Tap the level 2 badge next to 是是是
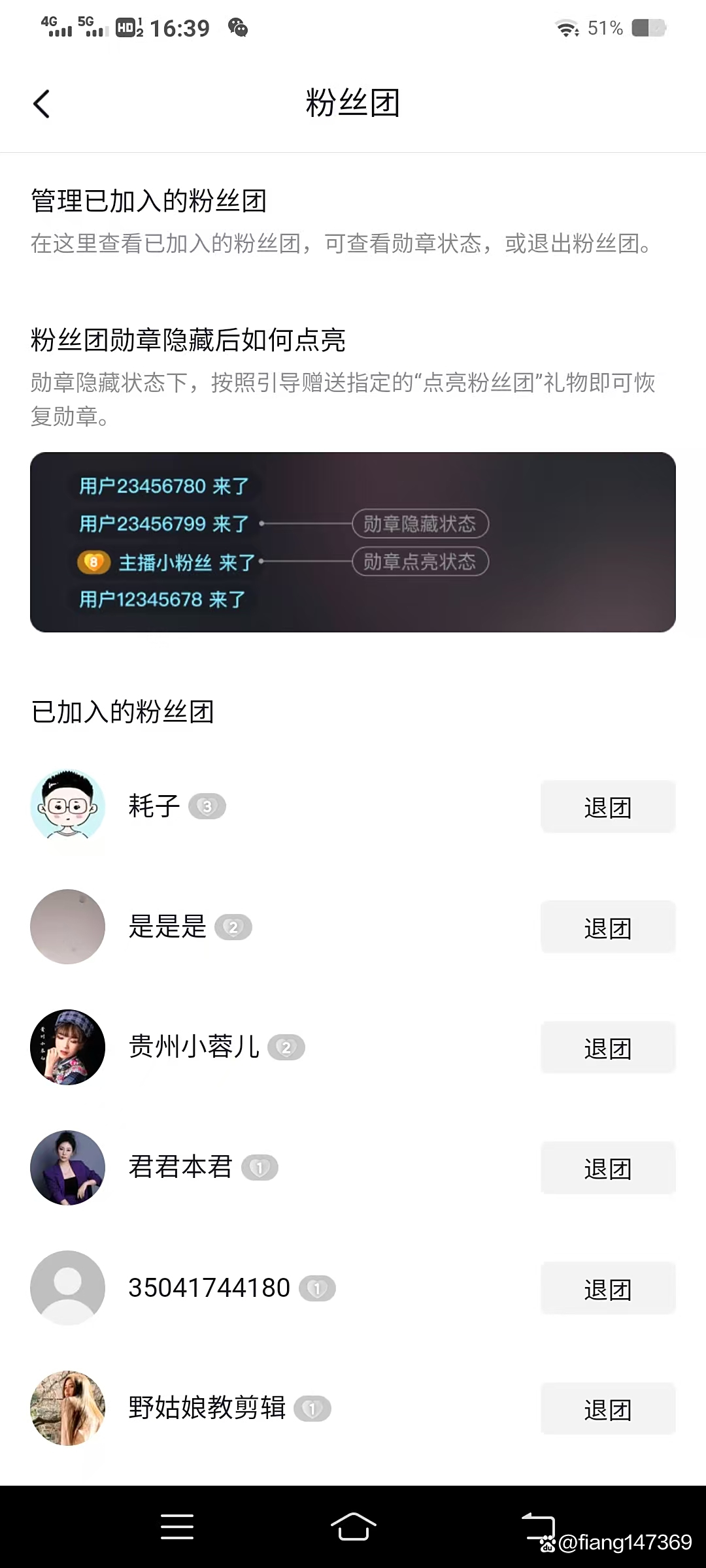The height and width of the screenshot is (1568, 706). click(x=235, y=927)
